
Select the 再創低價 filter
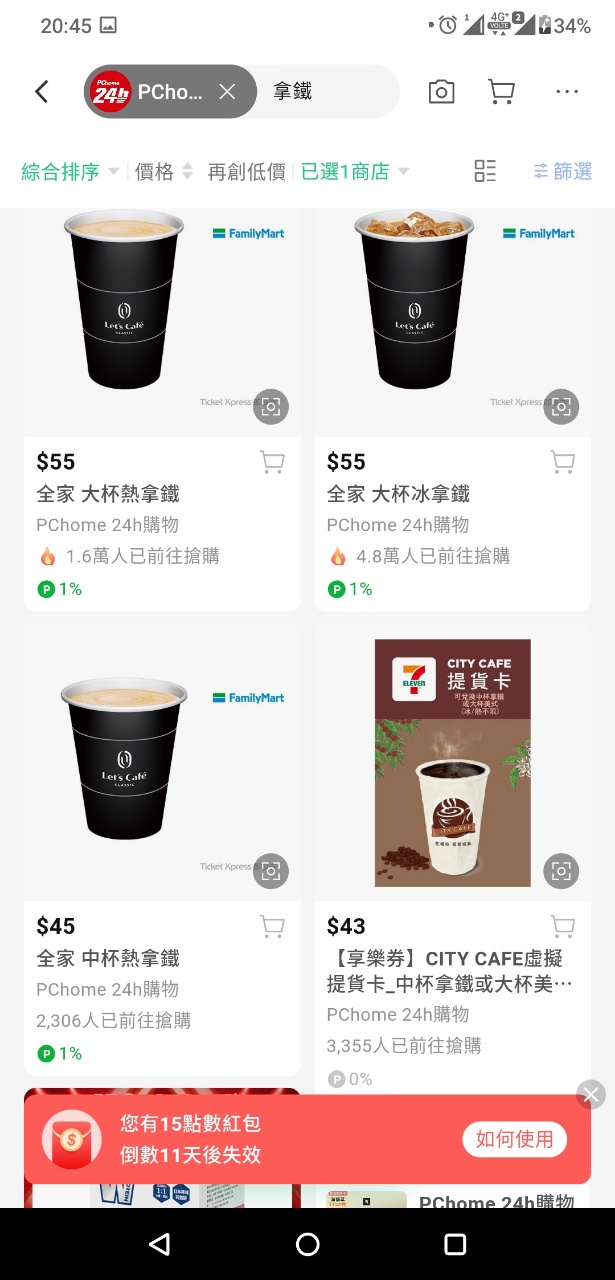click(x=246, y=172)
